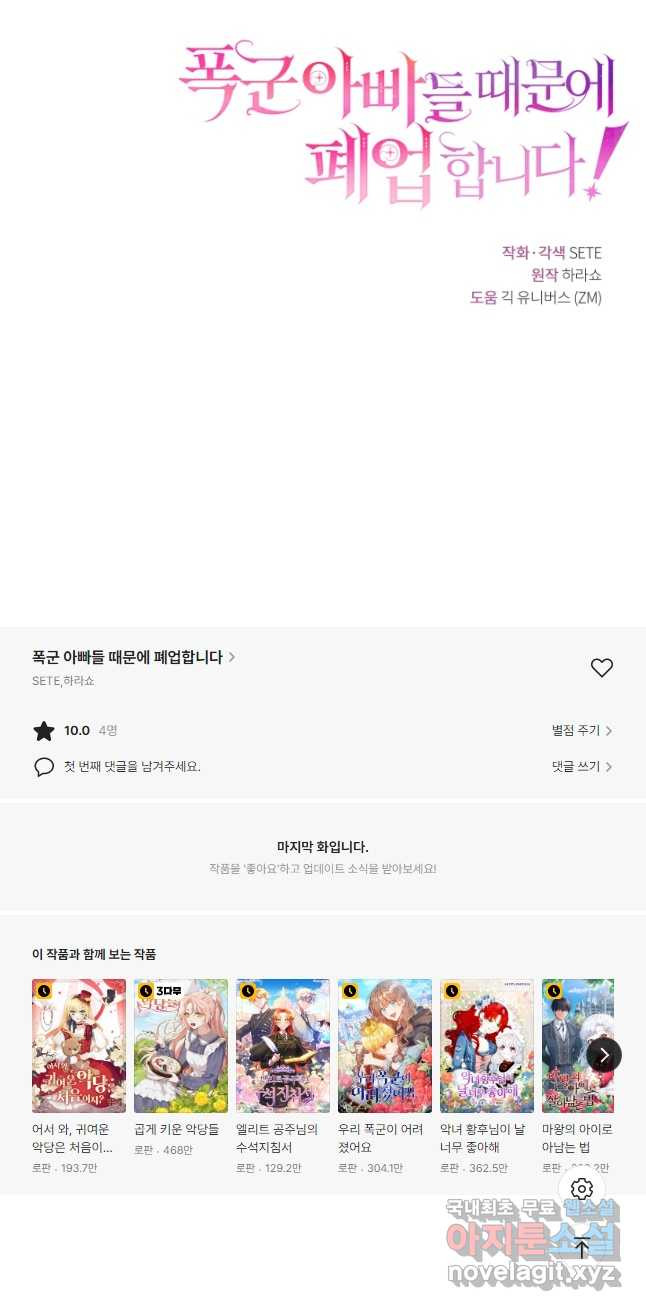Open 댓글 쓰기 to write comment

(x=581, y=767)
